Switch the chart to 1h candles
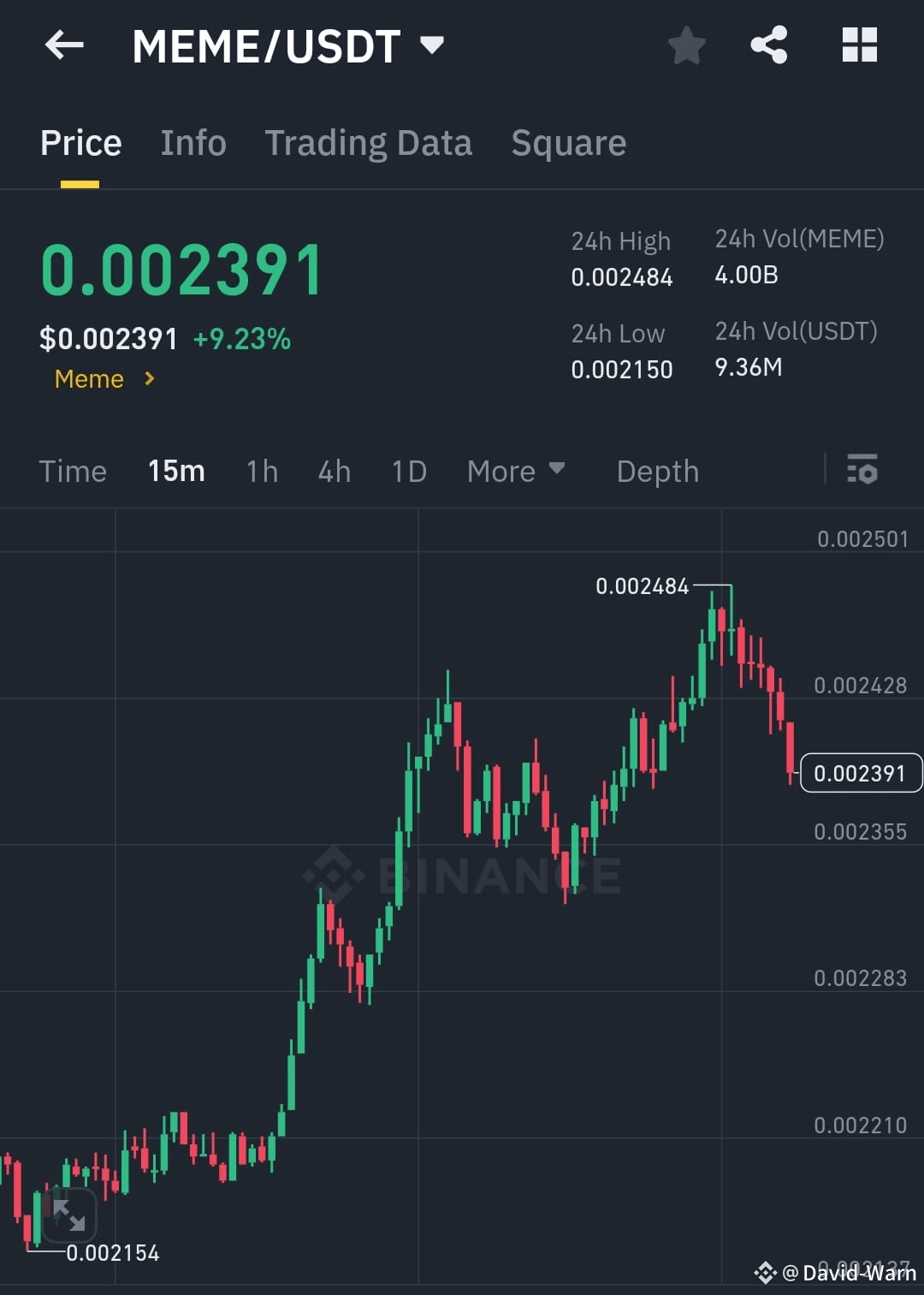 coord(261,471)
